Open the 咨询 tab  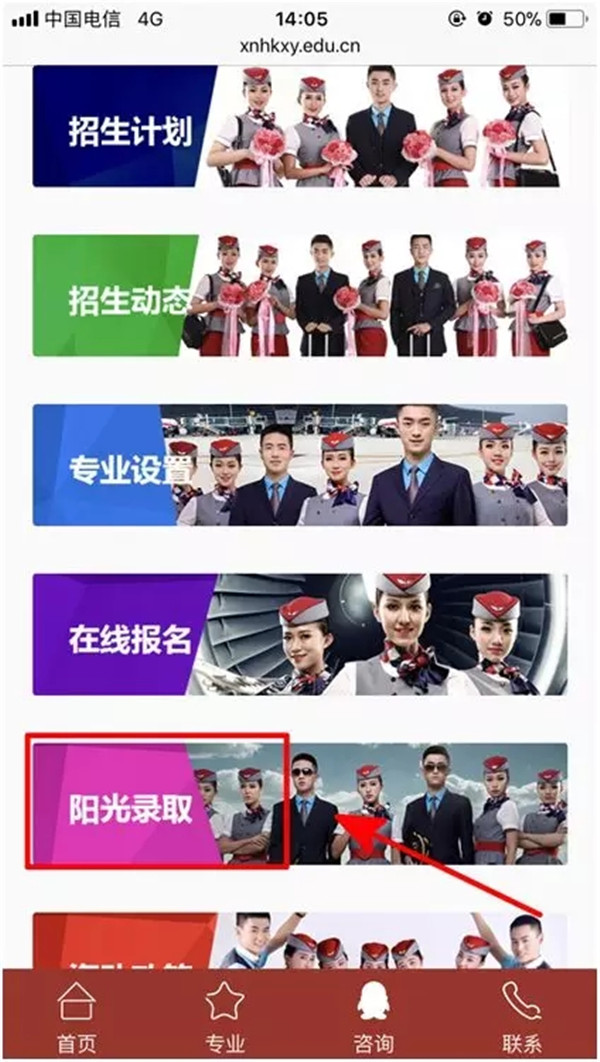[372, 1015]
